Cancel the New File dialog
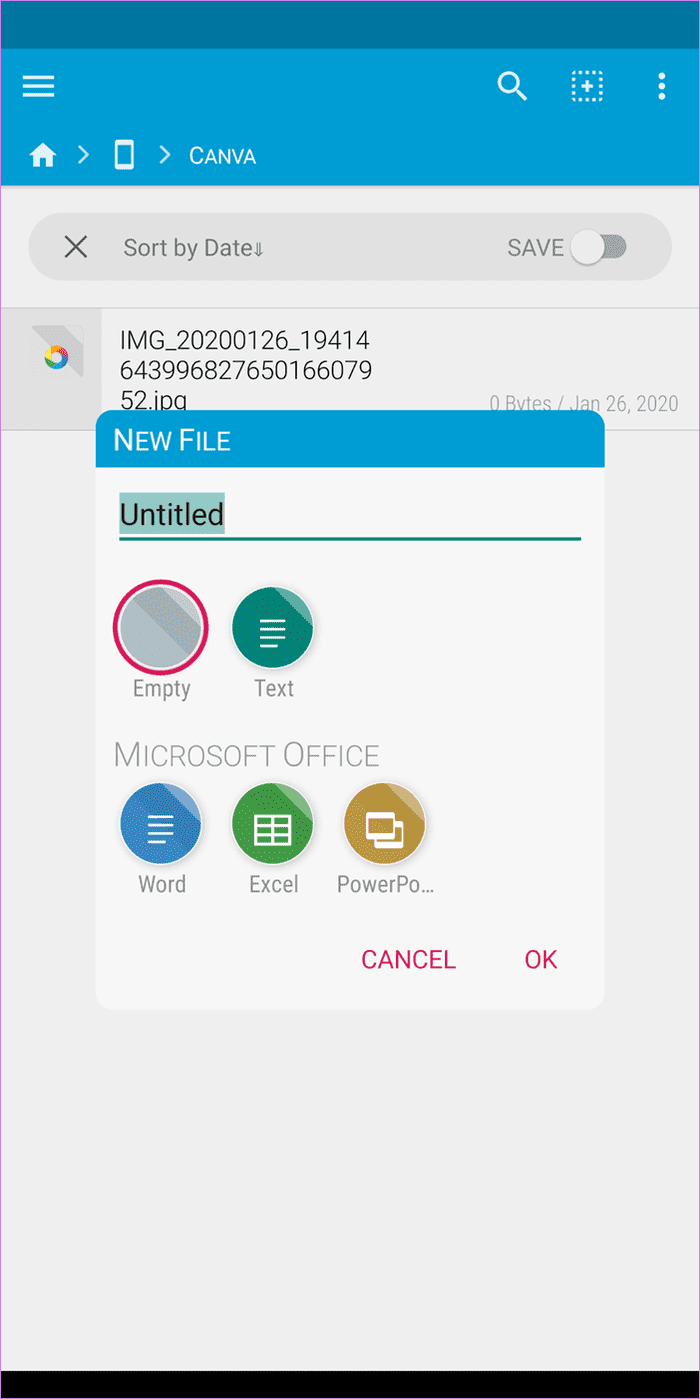 coord(408,960)
